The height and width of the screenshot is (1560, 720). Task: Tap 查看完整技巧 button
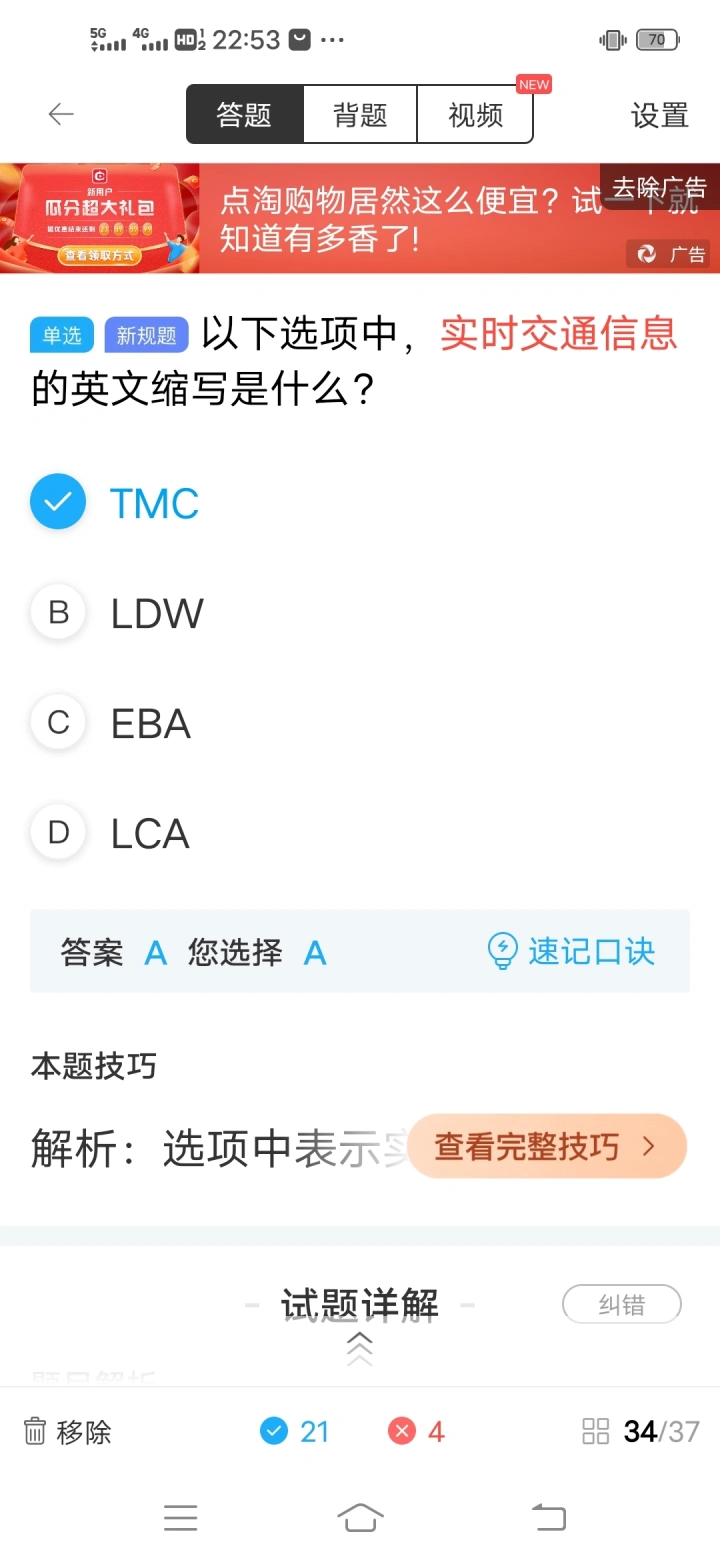click(547, 1146)
